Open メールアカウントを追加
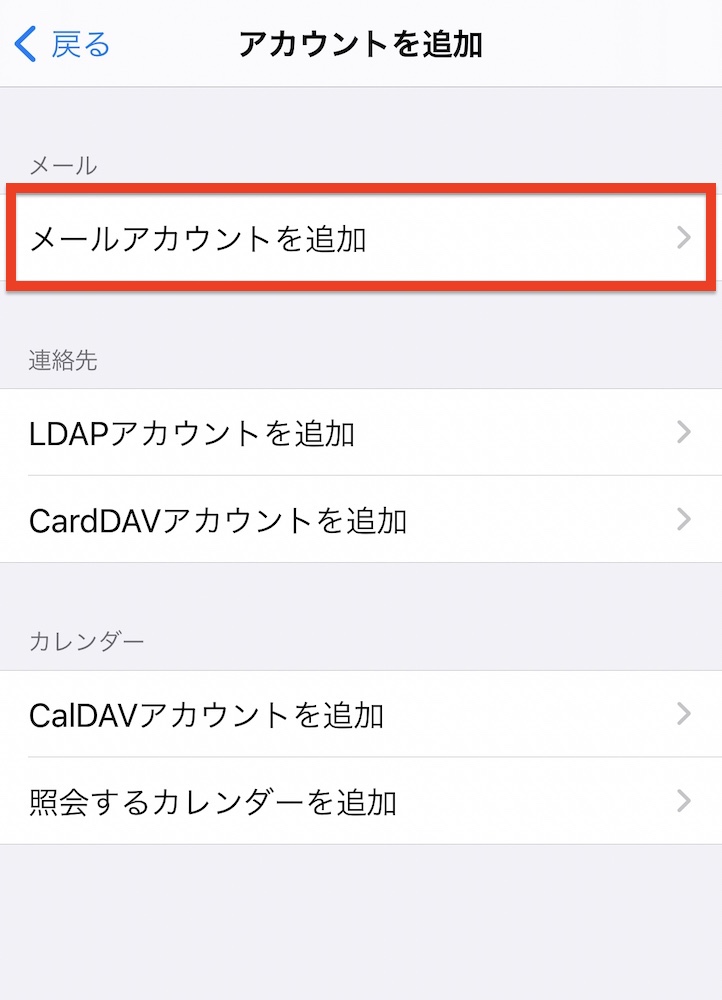The image size is (722, 1000). [x=360, y=238]
